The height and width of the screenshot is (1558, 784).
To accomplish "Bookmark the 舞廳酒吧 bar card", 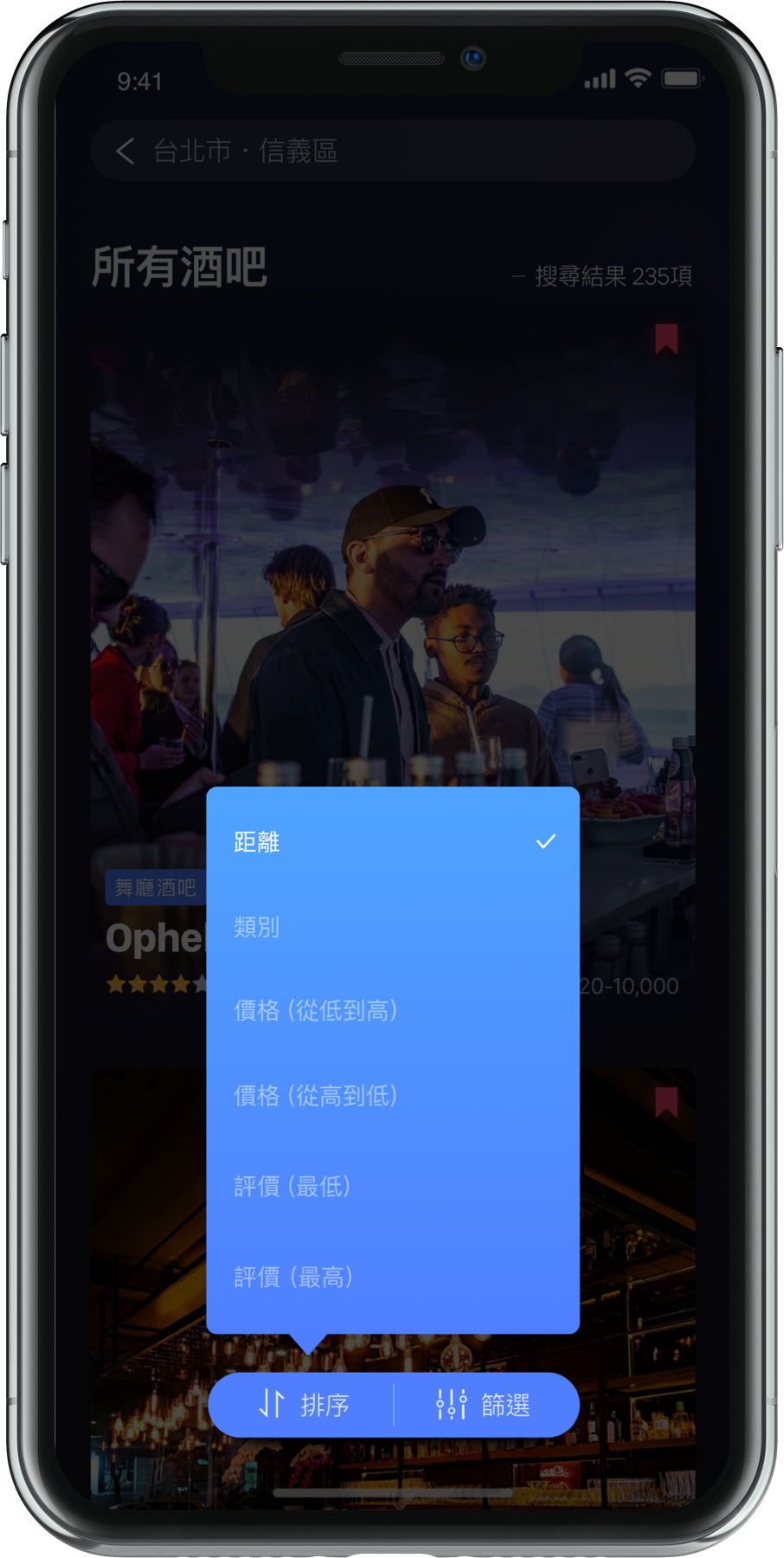I will [665, 338].
